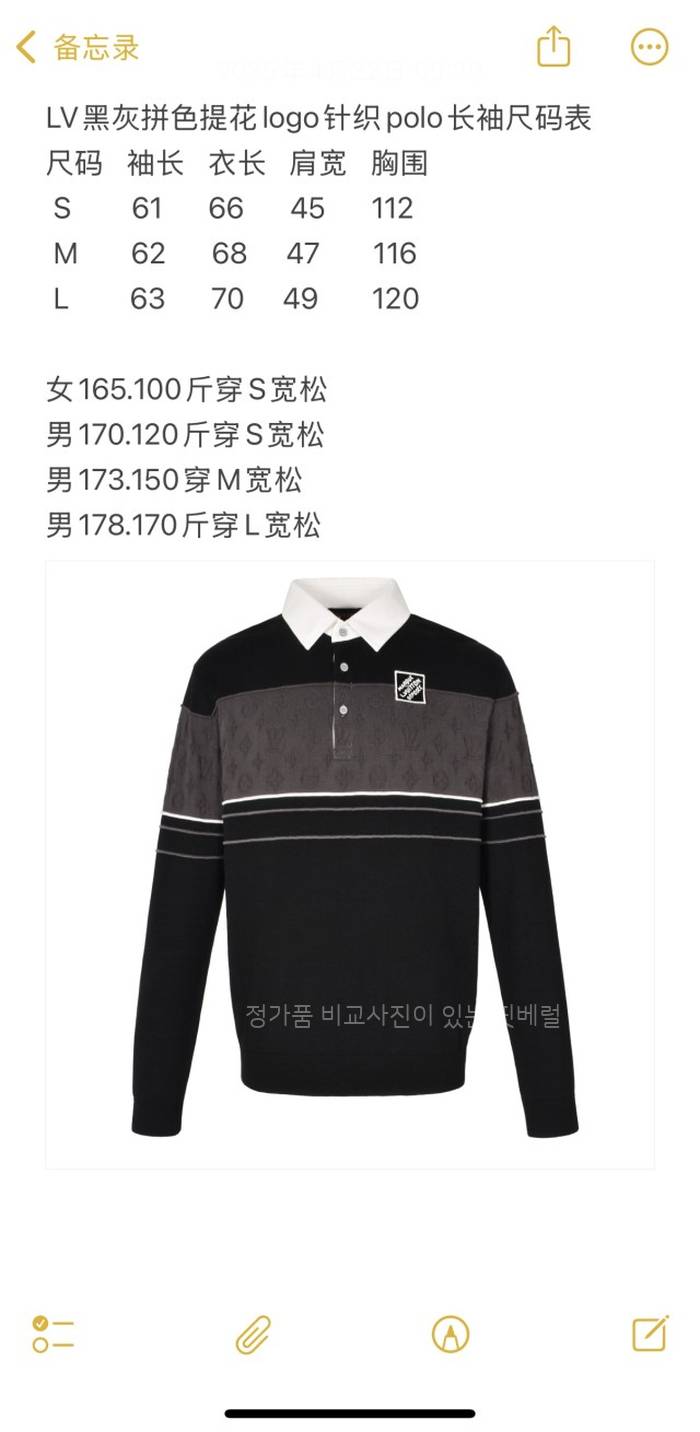Open the polo sweater image attachment
This screenshot has height=1432, width=700.
click(x=350, y=864)
